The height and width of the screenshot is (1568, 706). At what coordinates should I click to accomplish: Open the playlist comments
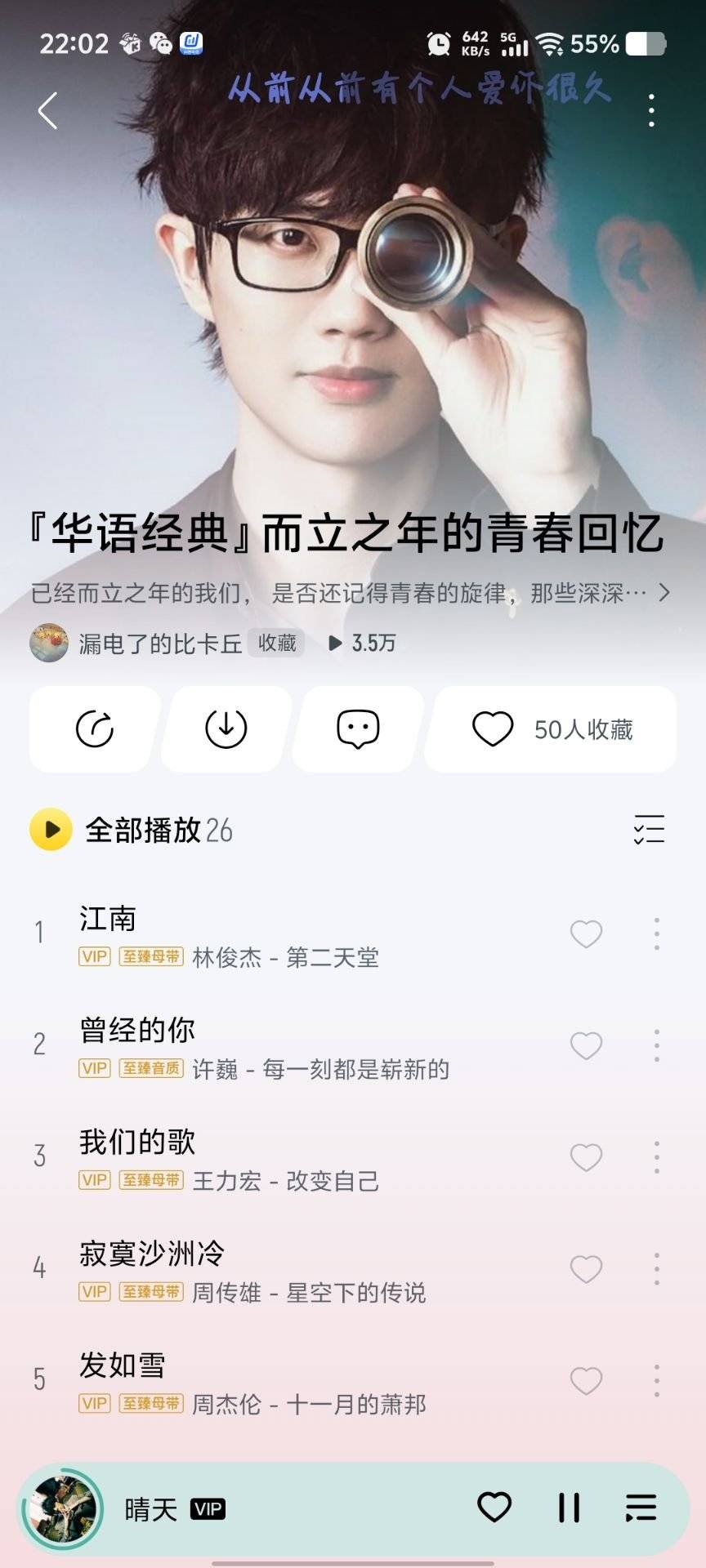[358, 728]
